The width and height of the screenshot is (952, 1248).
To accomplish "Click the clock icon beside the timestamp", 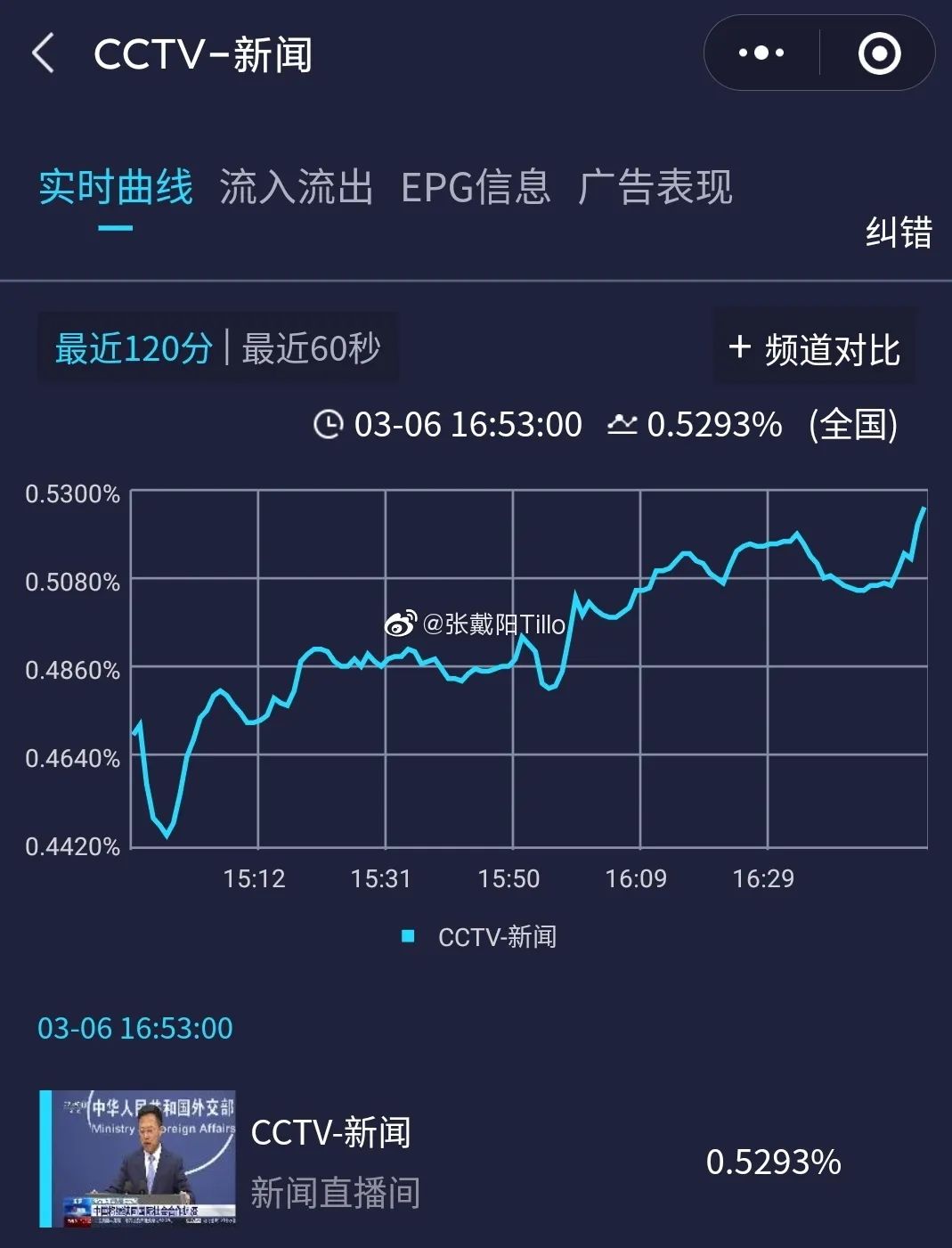I will tap(328, 425).
